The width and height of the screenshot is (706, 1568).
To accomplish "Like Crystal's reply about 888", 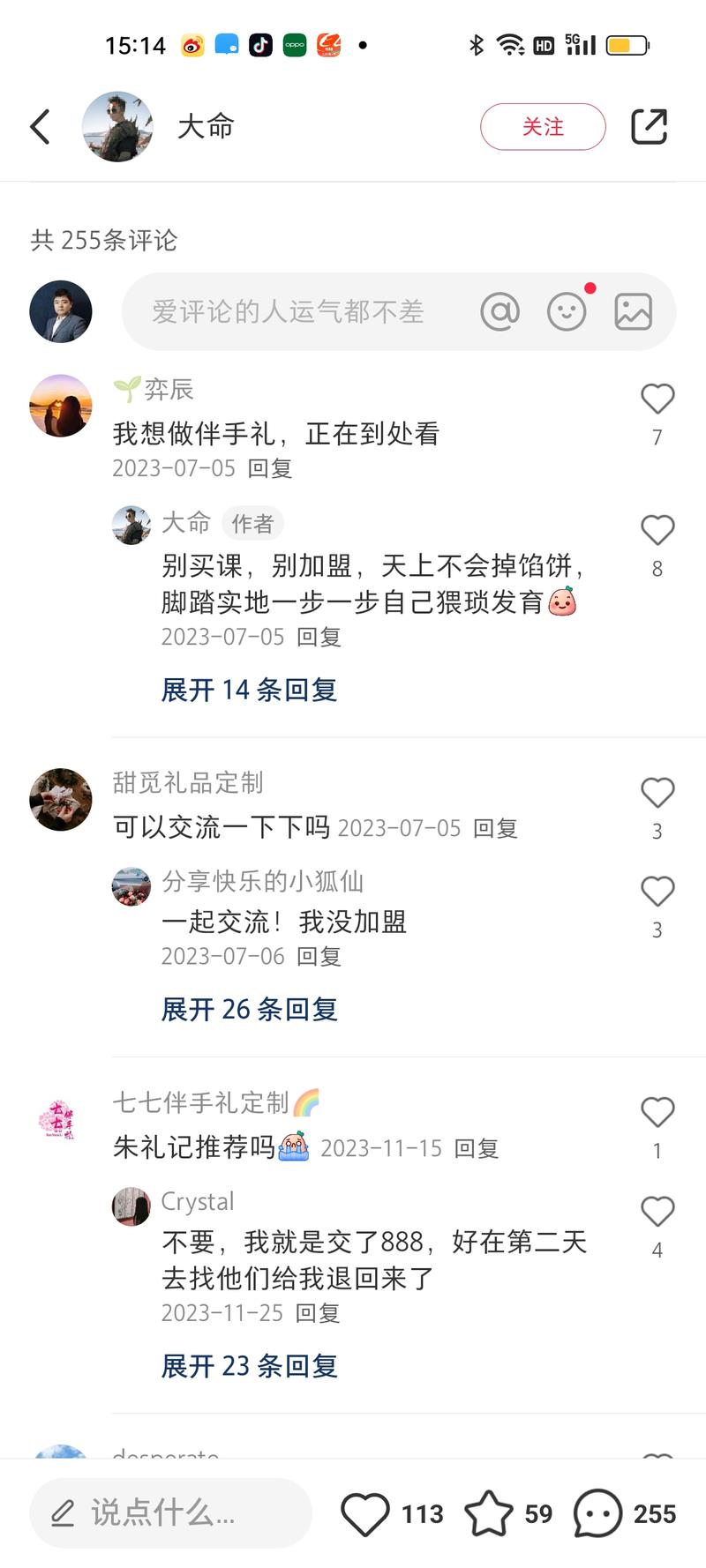I will point(657,1212).
